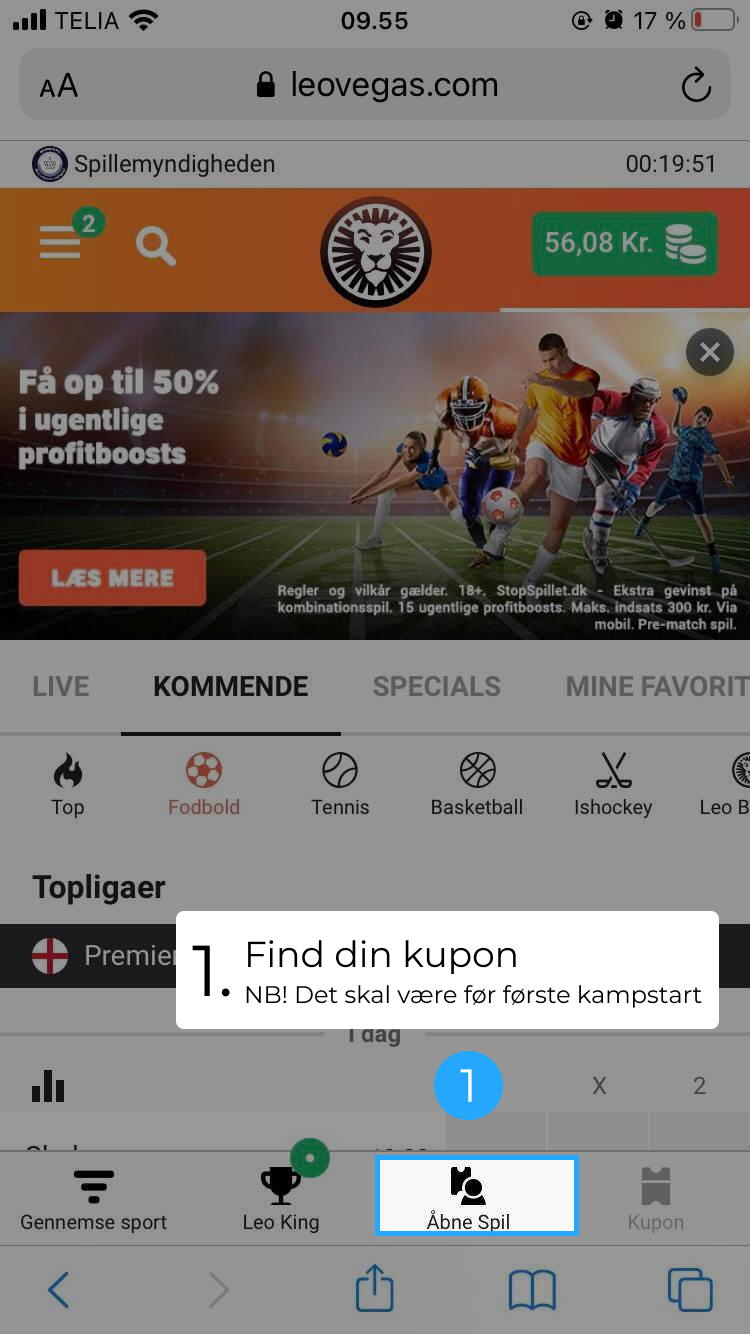Select the Tennis category
Image resolution: width=750 pixels, height=1334 pixels.
point(340,785)
